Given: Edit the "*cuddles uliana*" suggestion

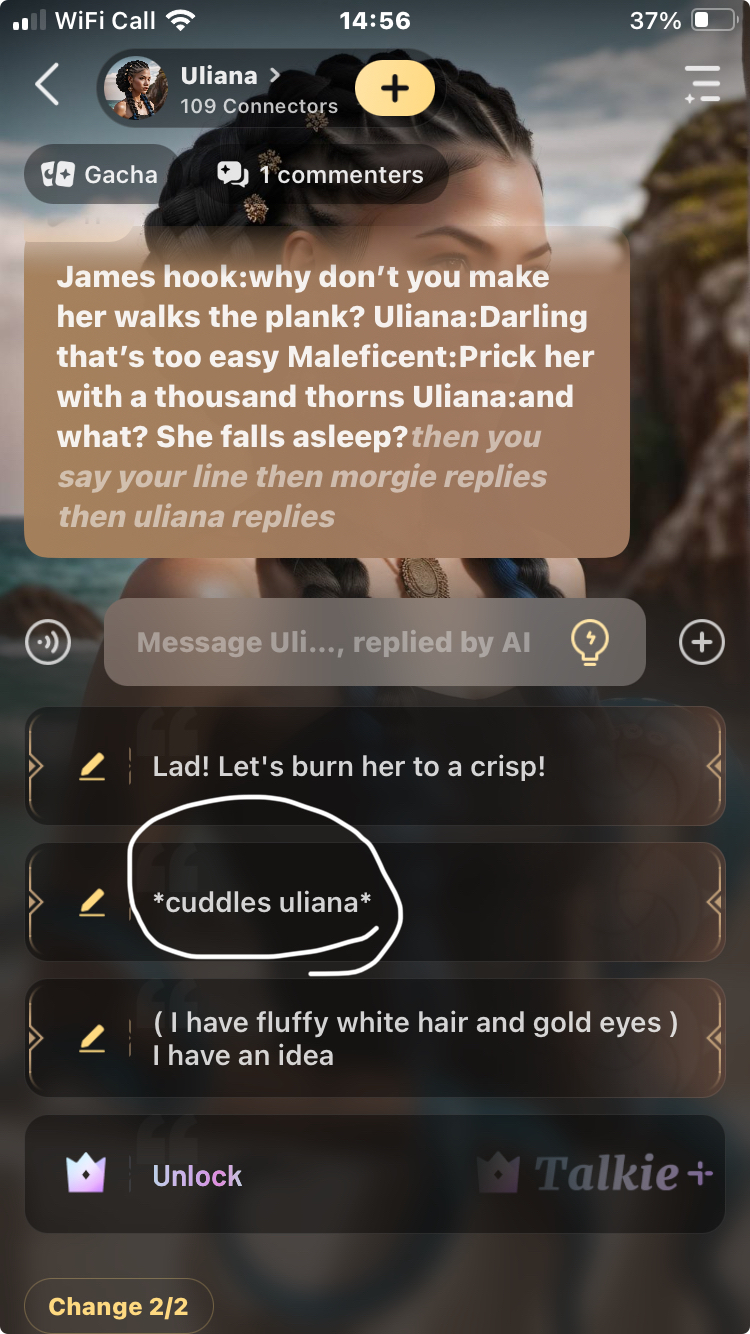Looking at the screenshot, I should (92, 902).
